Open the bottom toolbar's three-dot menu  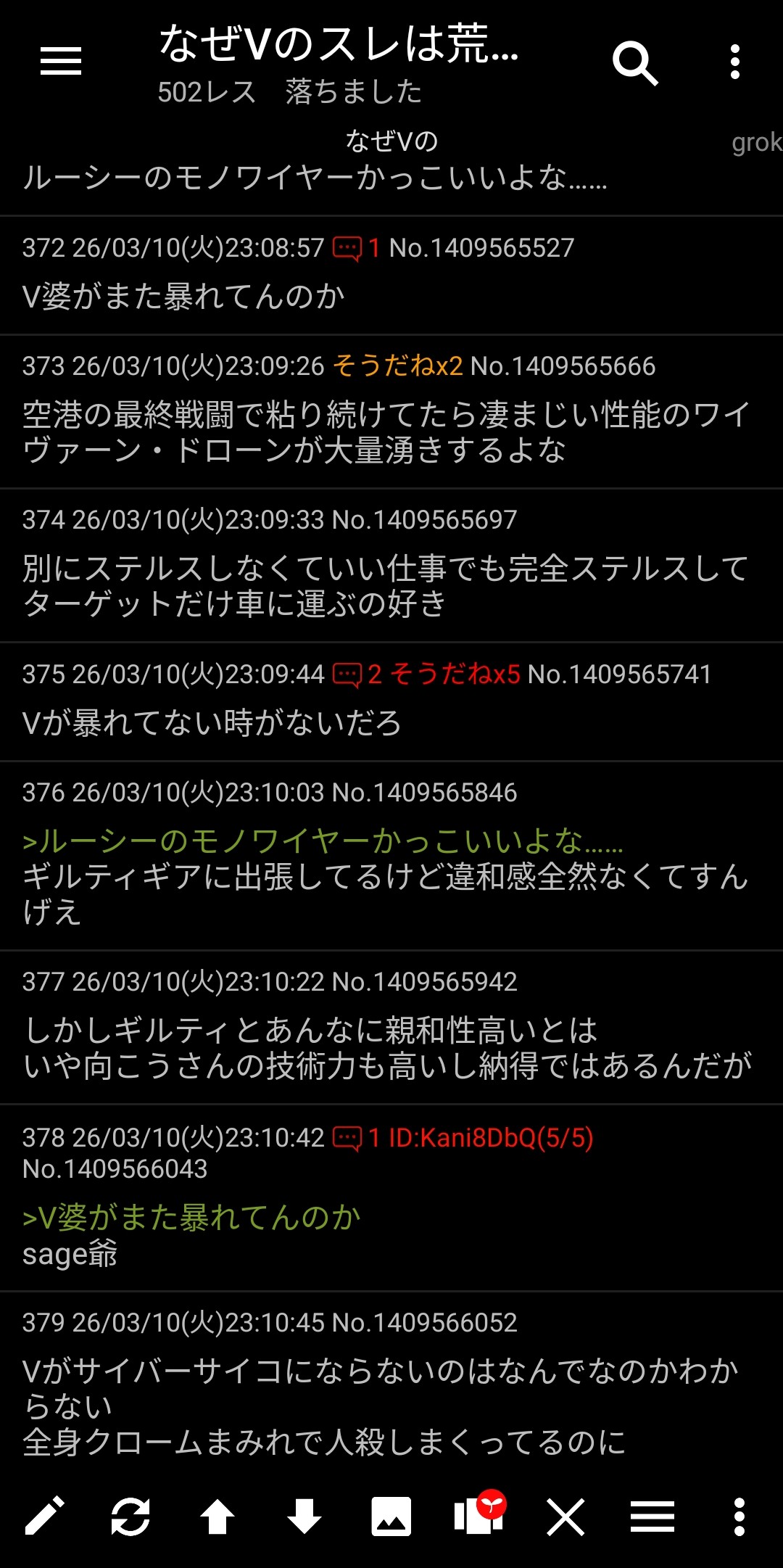click(739, 1517)
